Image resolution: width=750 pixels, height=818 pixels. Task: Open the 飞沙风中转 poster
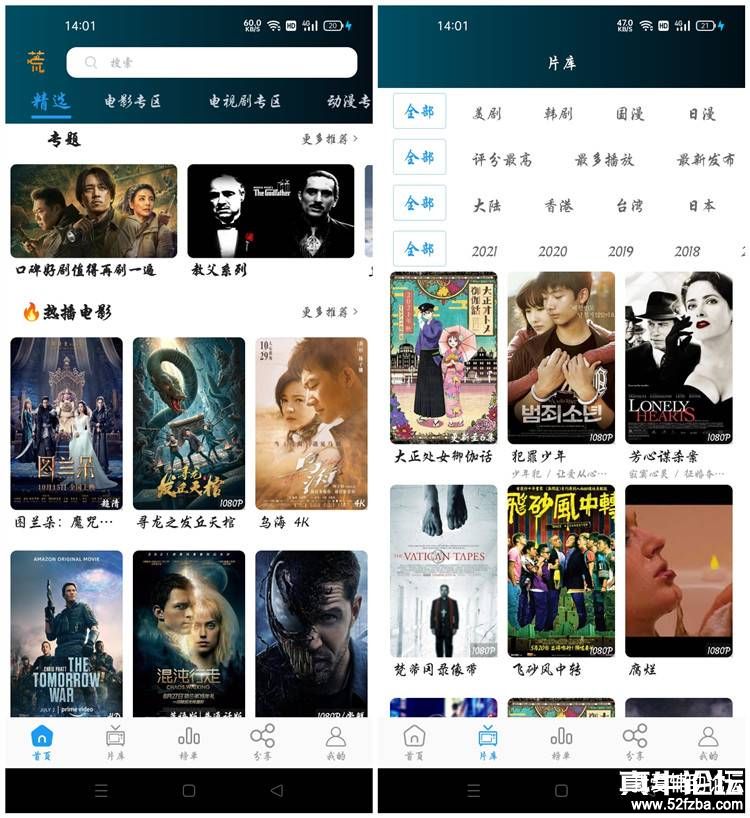pos(561,571)
